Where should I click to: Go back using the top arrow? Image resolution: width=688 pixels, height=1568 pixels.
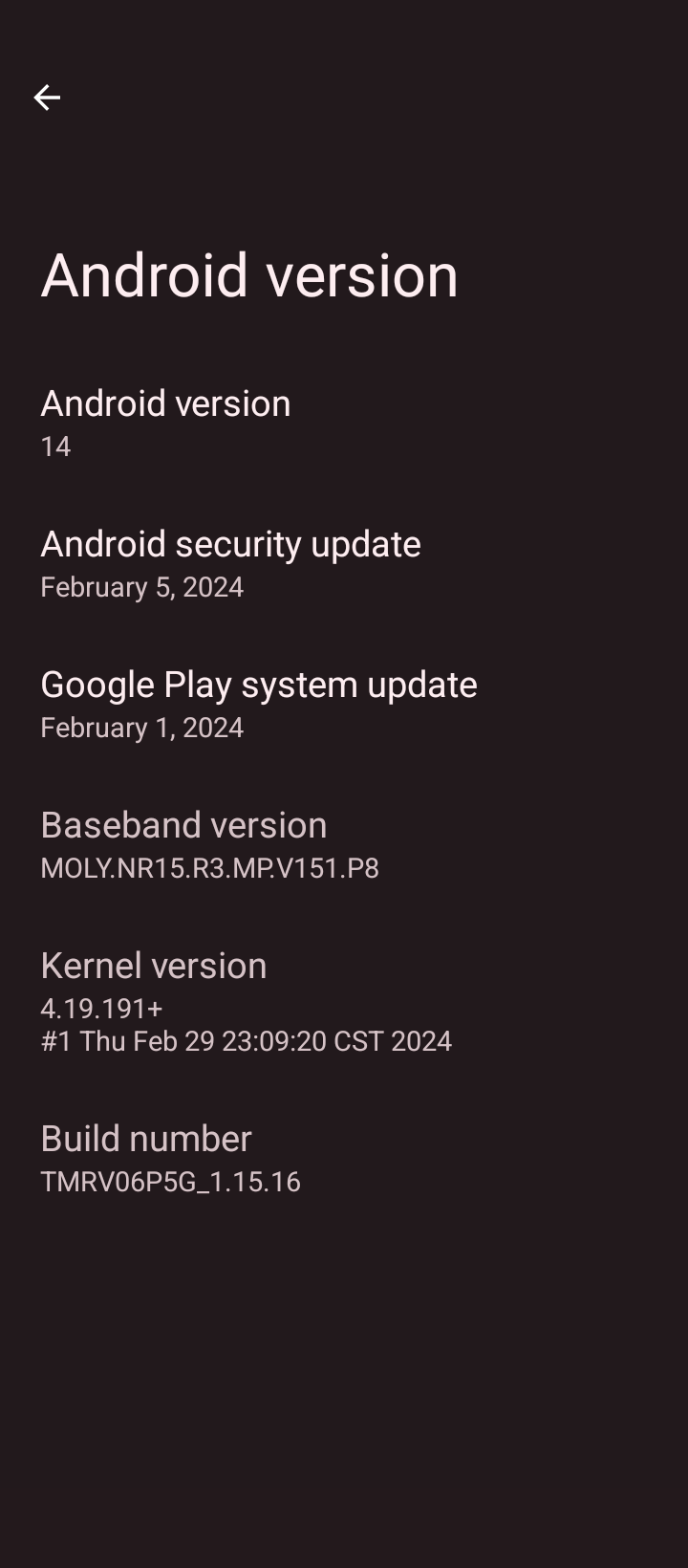pos(47,98)
